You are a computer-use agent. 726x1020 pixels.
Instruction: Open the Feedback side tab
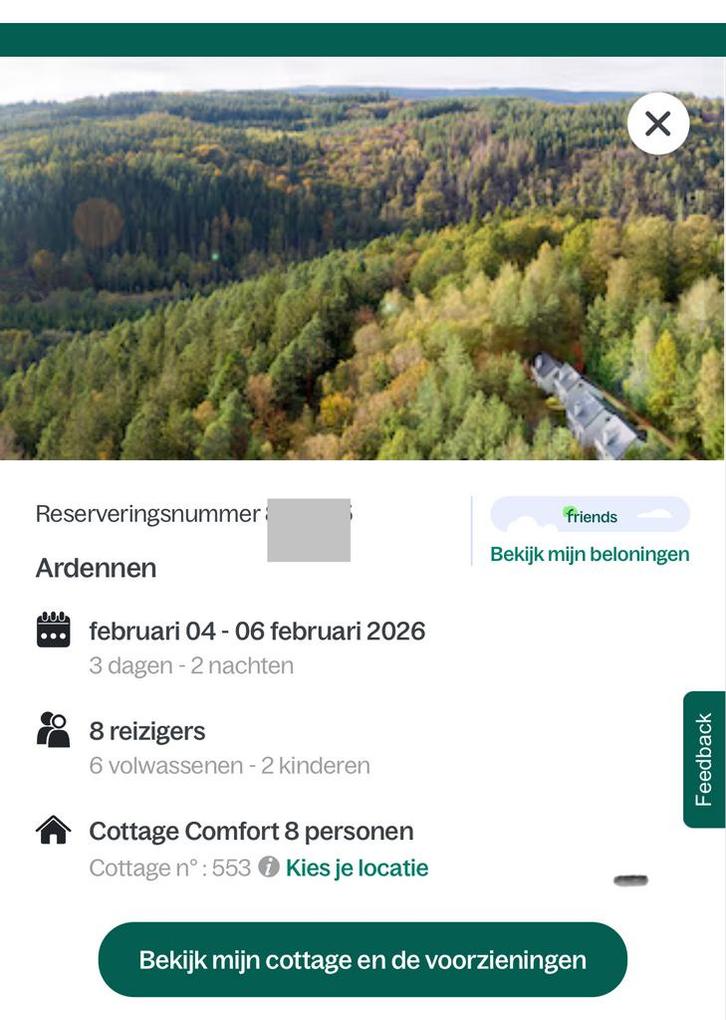point(704,758)
